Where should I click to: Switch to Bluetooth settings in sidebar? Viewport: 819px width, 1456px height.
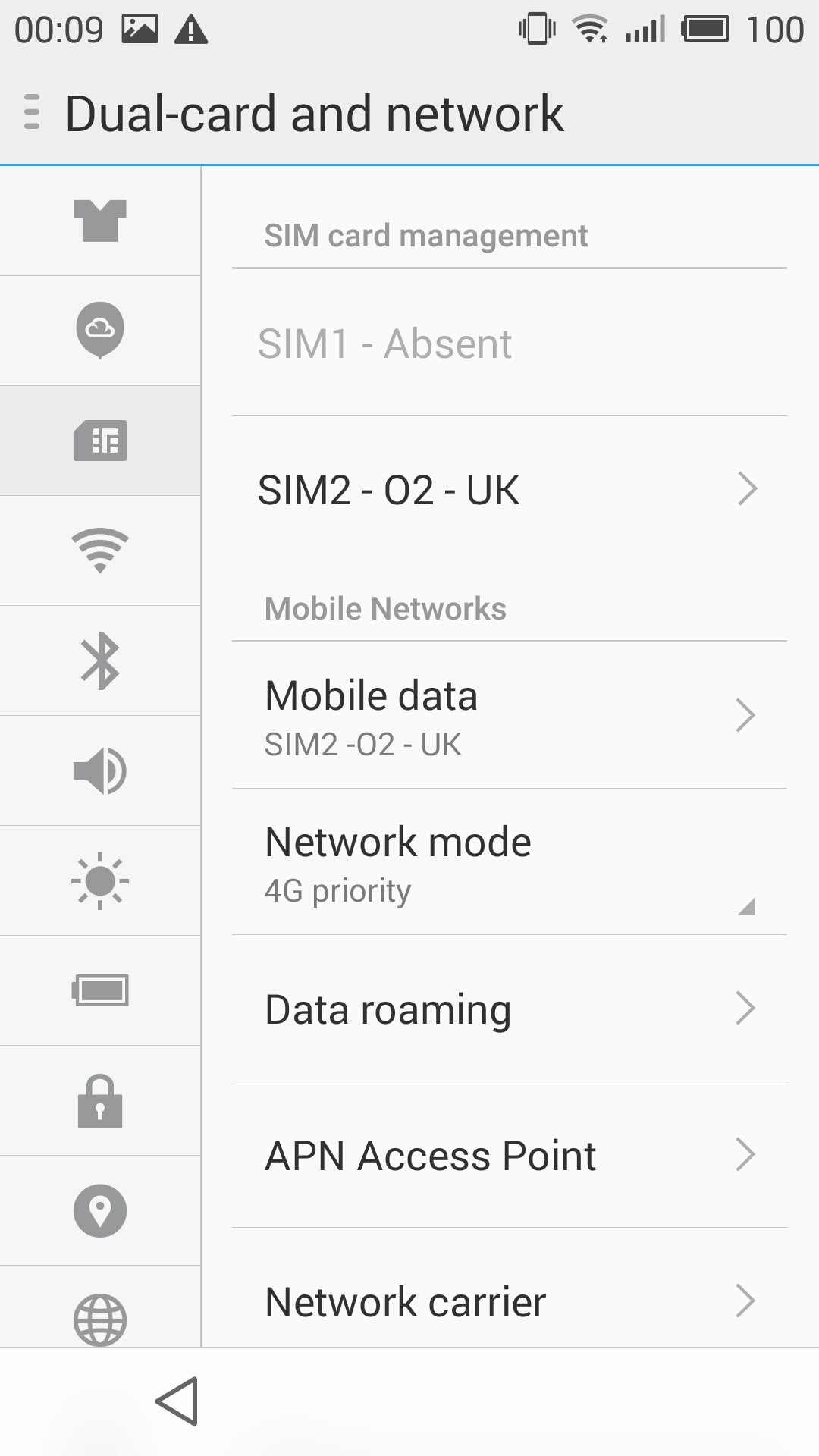click(x=100, y=661)
